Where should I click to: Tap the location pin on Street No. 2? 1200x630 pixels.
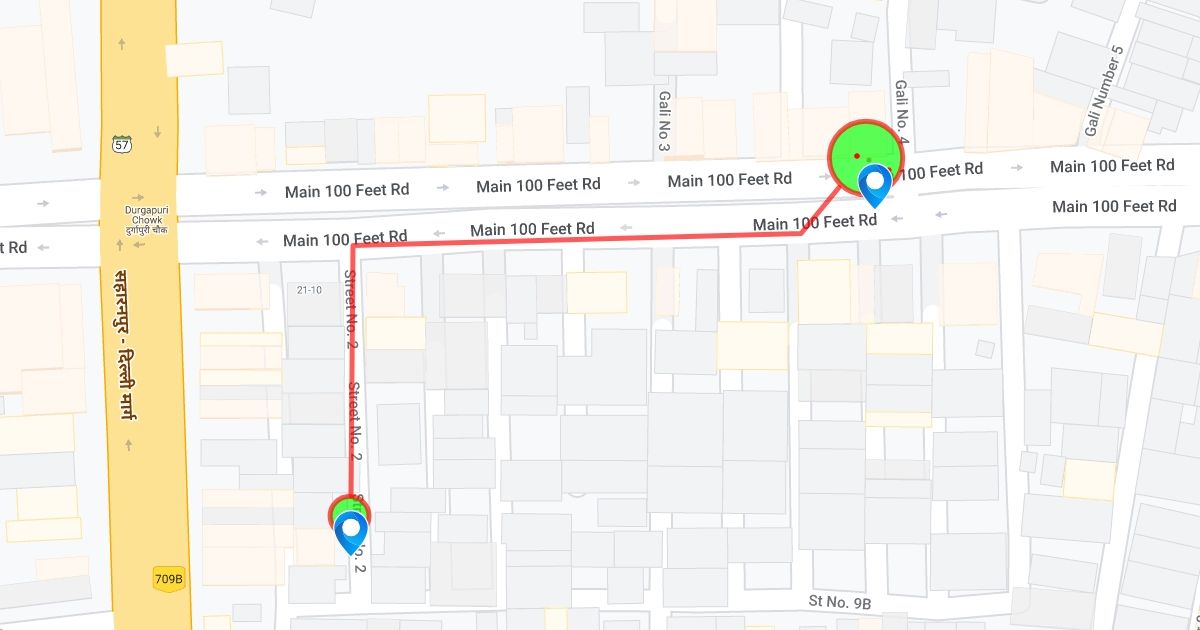coord(352,531)
